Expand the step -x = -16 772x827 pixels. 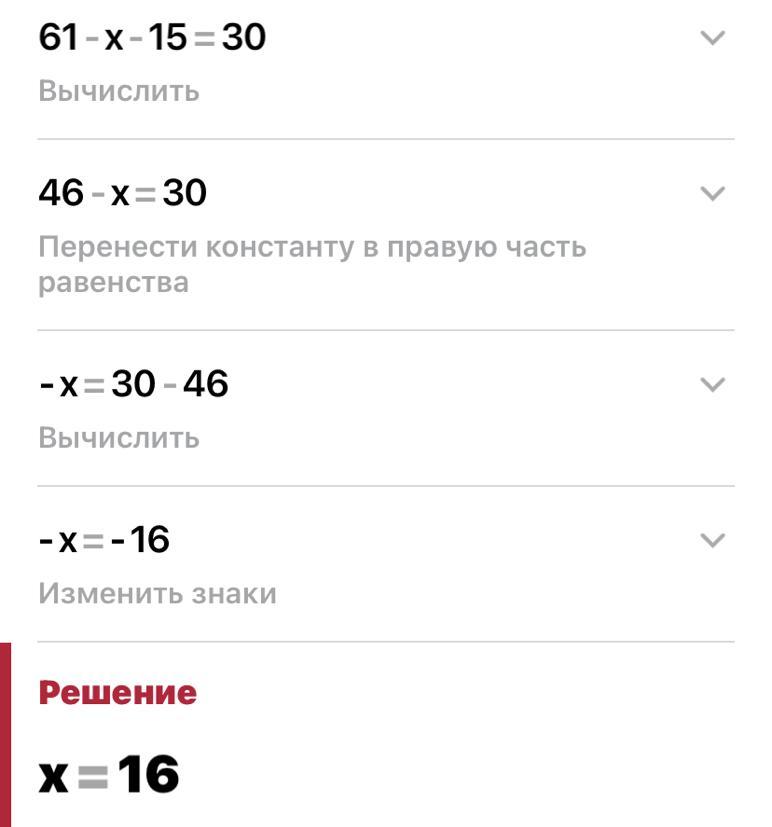point(712,541)
